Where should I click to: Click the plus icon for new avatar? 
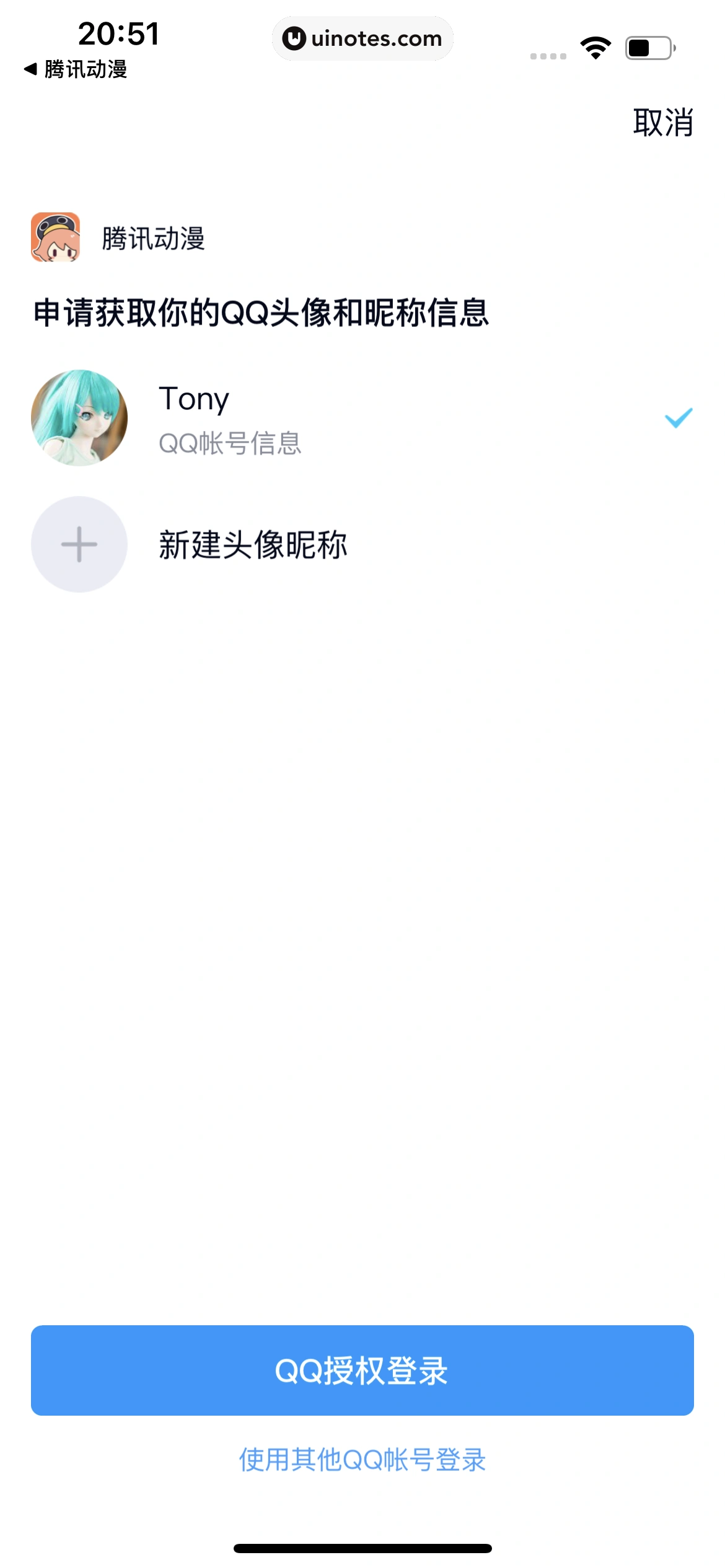(x=79, y=544)
